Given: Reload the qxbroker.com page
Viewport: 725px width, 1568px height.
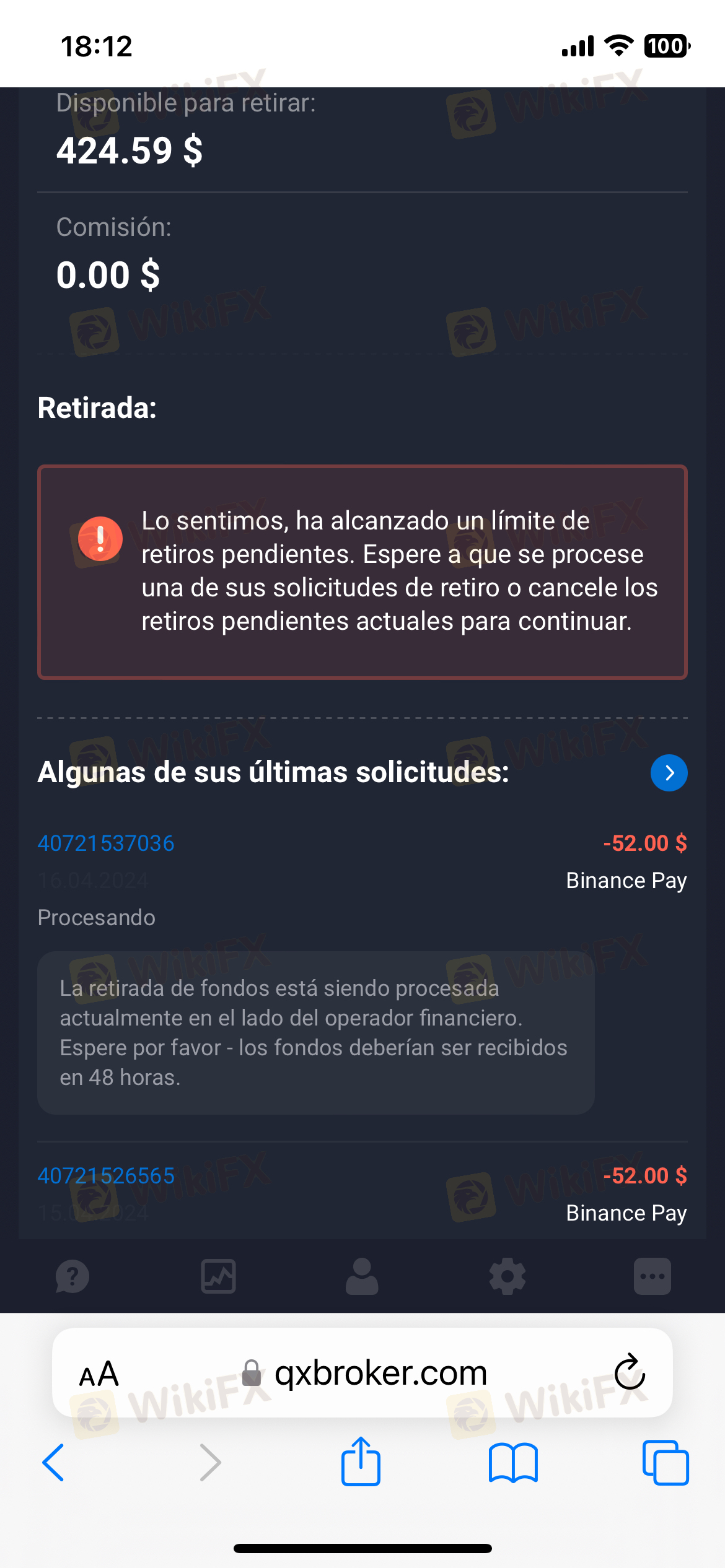Looking at the screenshot, I should (x=630, y=1372).
